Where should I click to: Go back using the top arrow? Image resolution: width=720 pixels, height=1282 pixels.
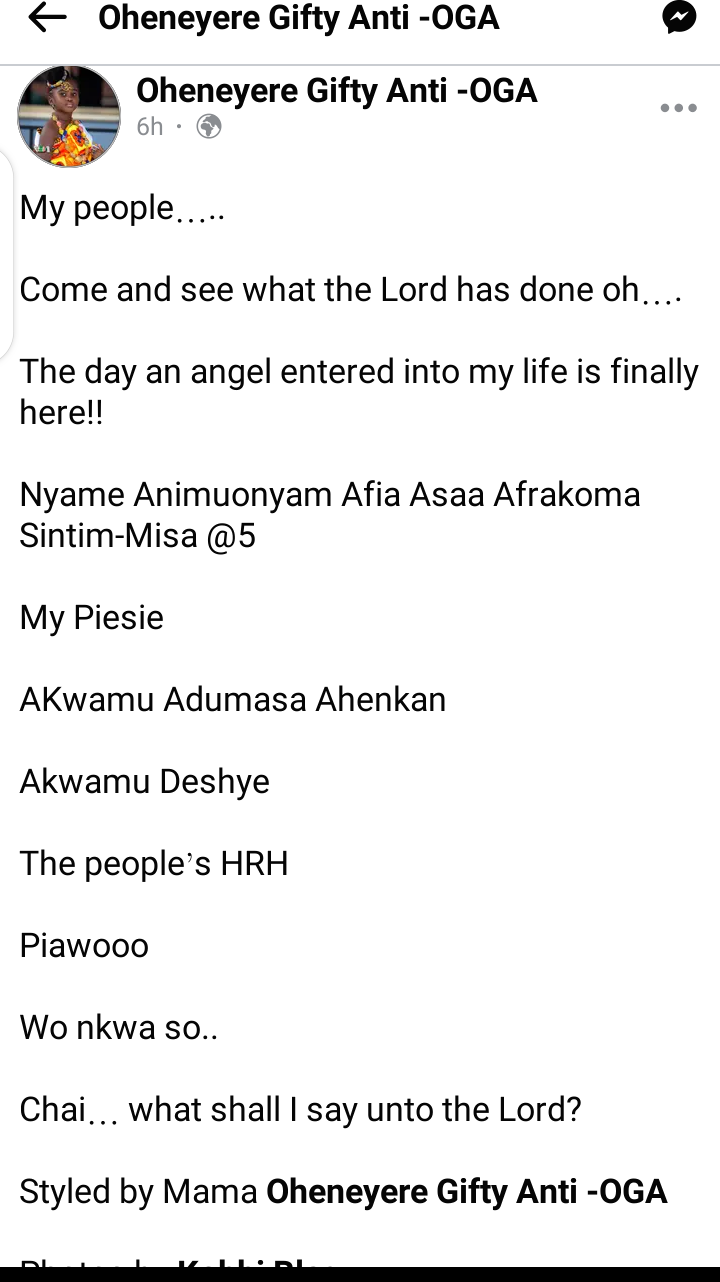47,17
